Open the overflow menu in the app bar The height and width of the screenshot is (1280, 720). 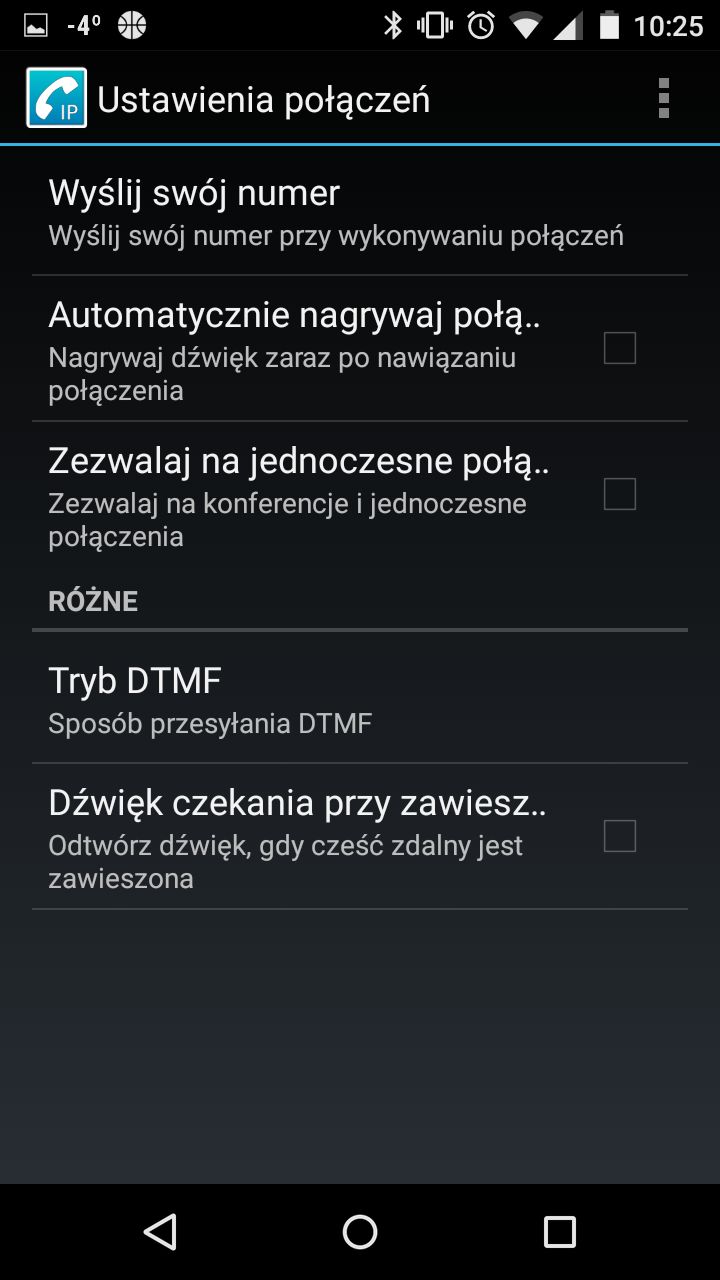coord(663,99)
